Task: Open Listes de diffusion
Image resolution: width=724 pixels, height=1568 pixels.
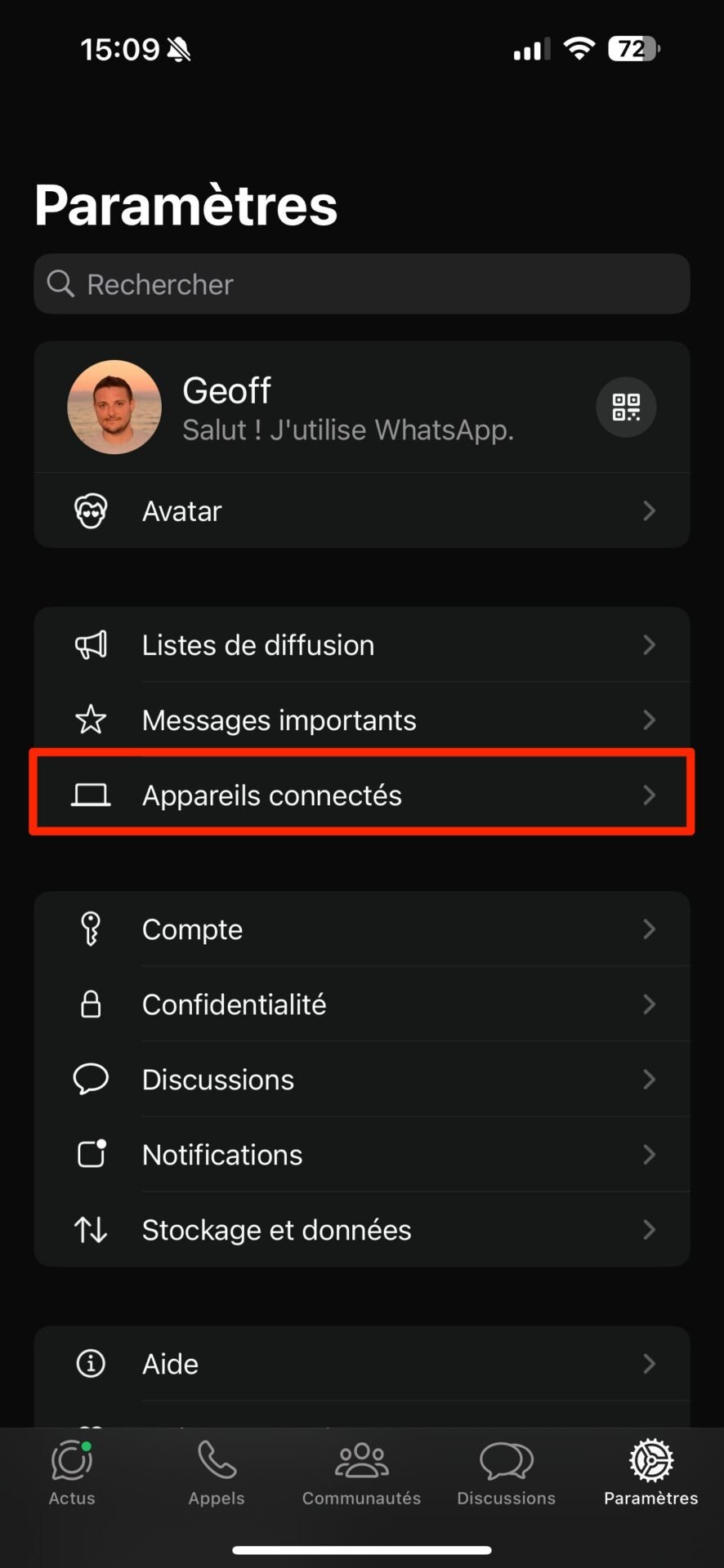Action: (362, 645)
